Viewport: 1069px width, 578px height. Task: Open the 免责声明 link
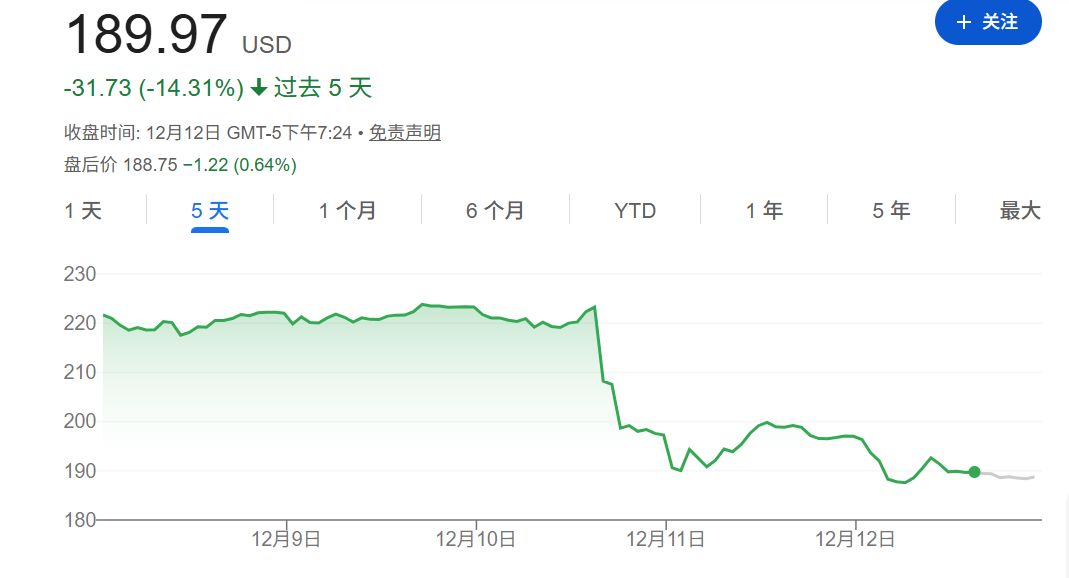coord(405,132)
